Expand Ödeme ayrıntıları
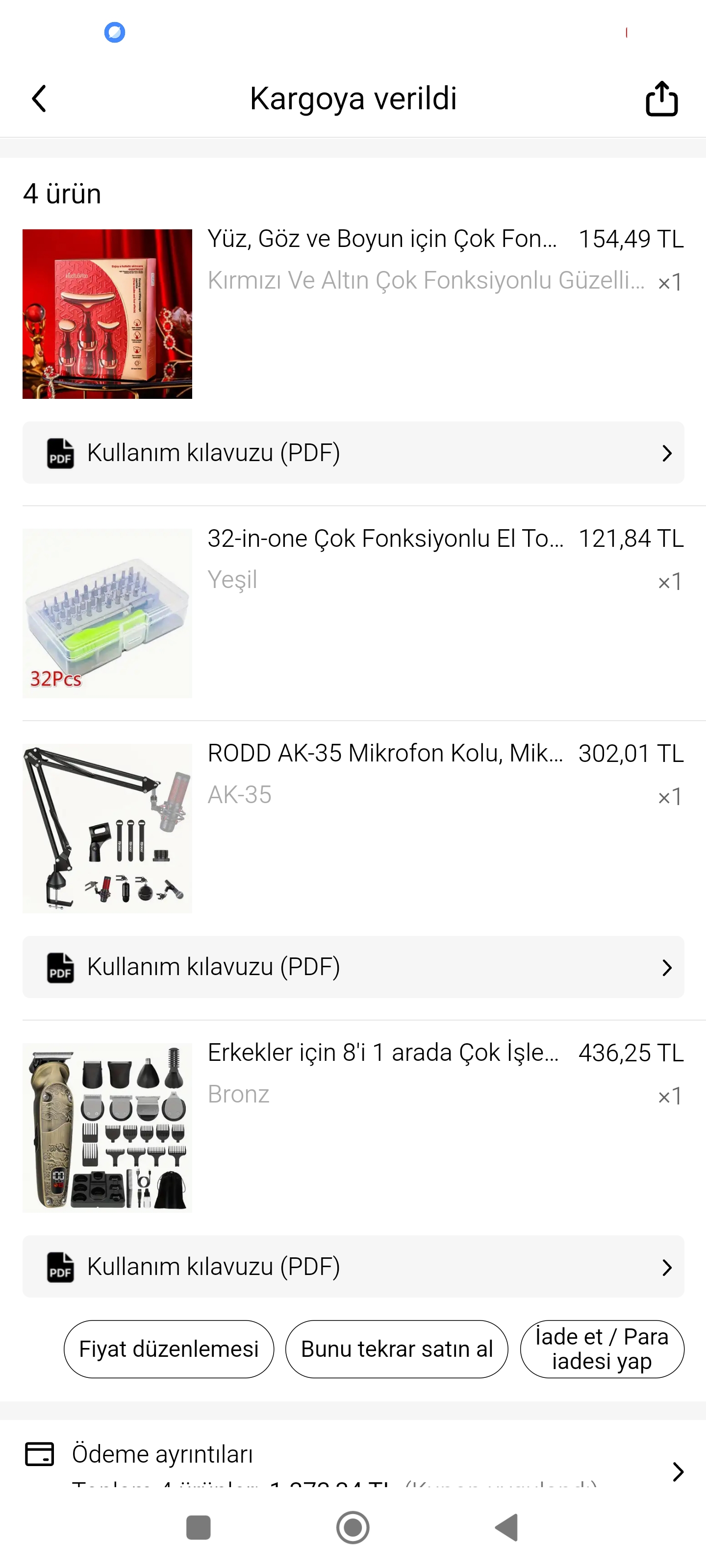Viewport: 706px width, 1568px height. (x=353, y=1461)
